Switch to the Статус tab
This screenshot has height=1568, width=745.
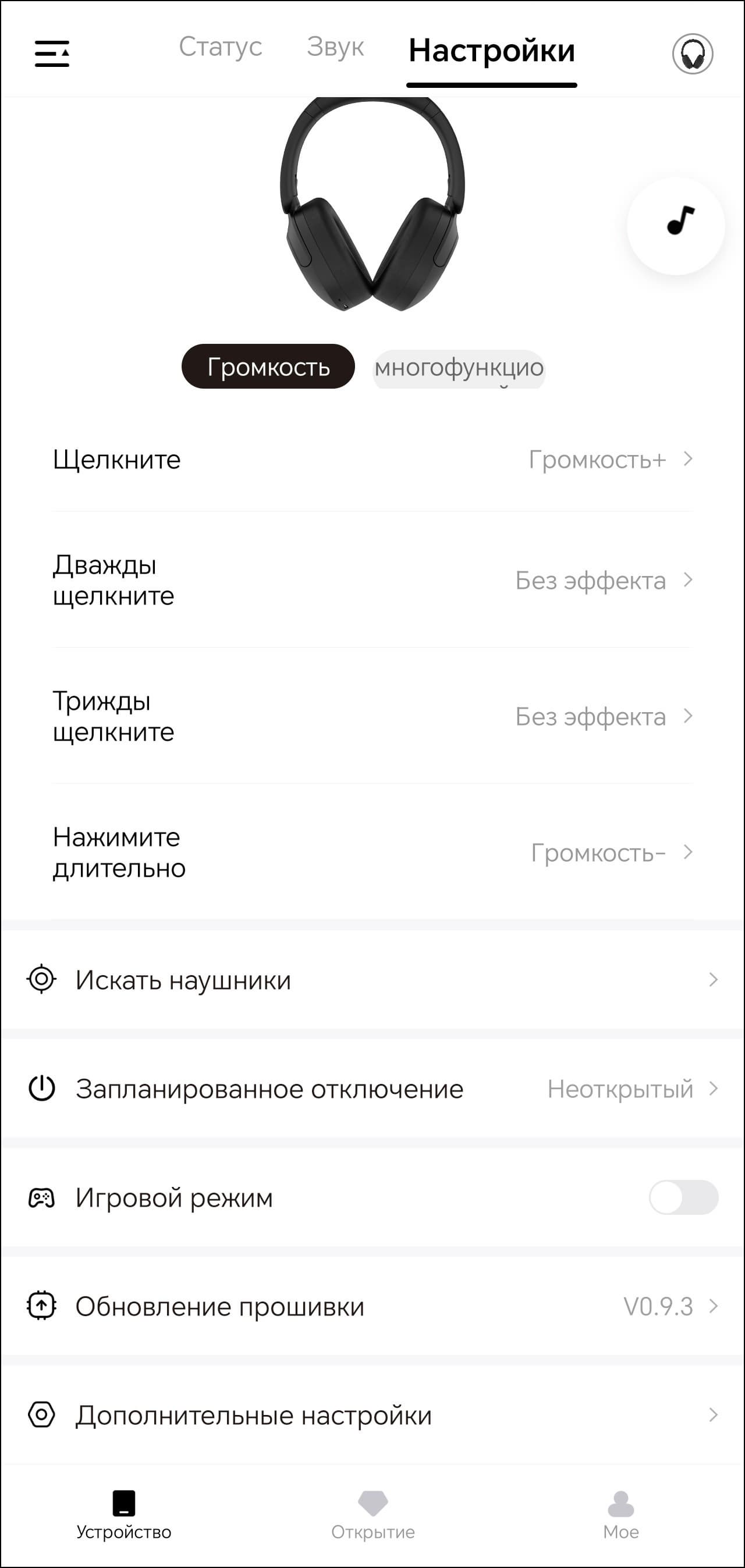click(x=221, y=47)
